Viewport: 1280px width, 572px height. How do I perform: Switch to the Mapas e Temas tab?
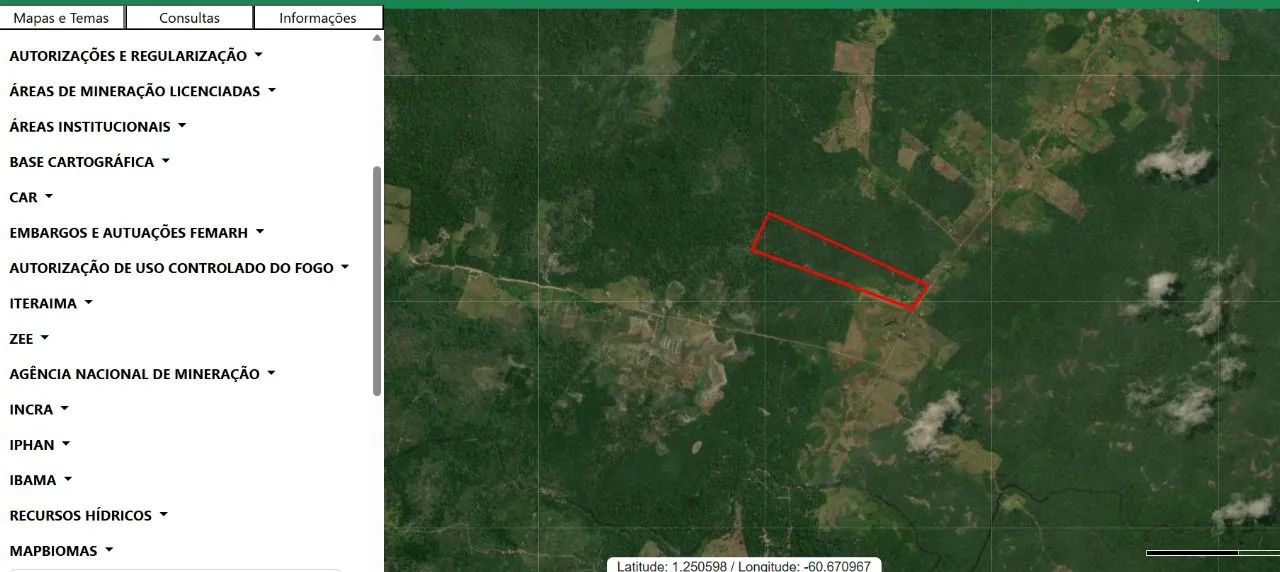tap(62, 18)
